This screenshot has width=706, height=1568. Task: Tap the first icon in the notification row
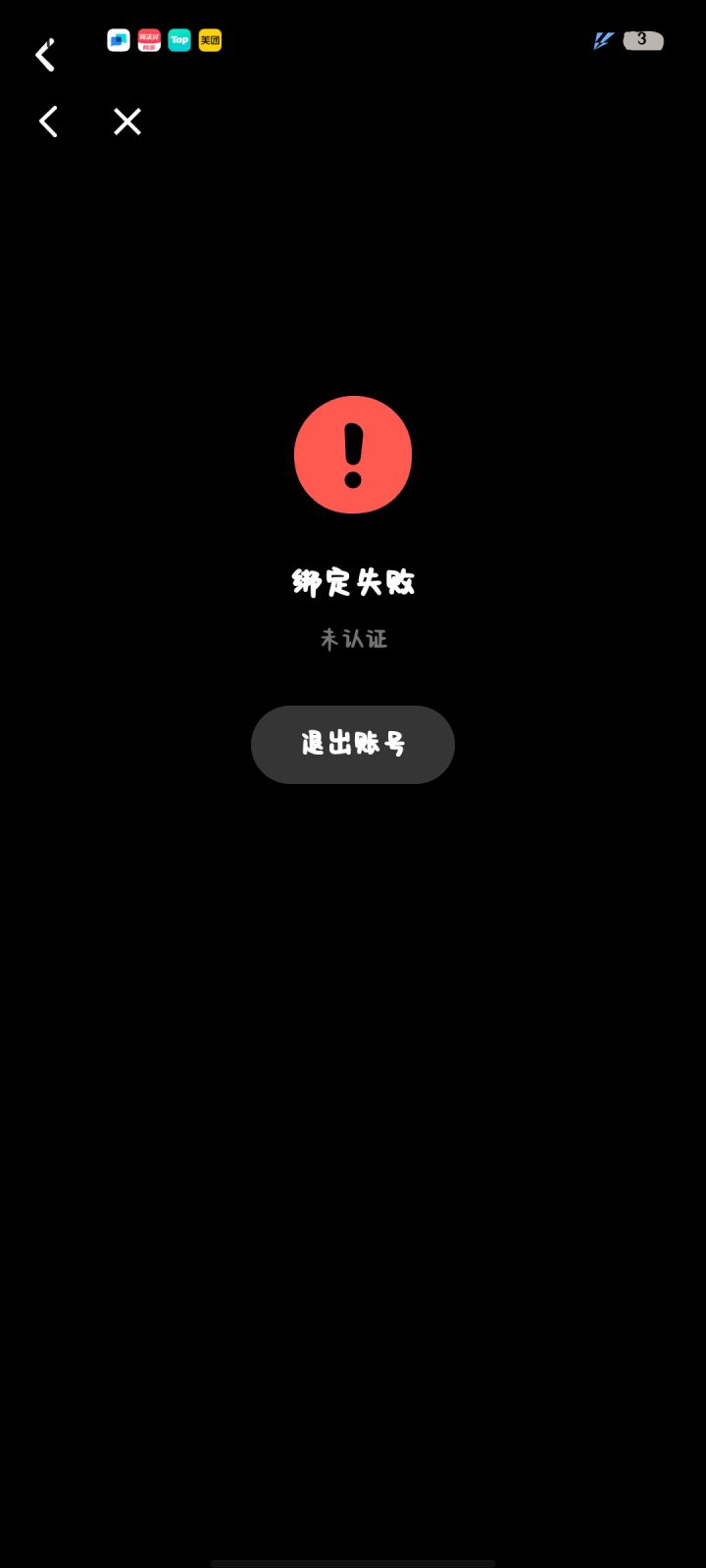118,40
